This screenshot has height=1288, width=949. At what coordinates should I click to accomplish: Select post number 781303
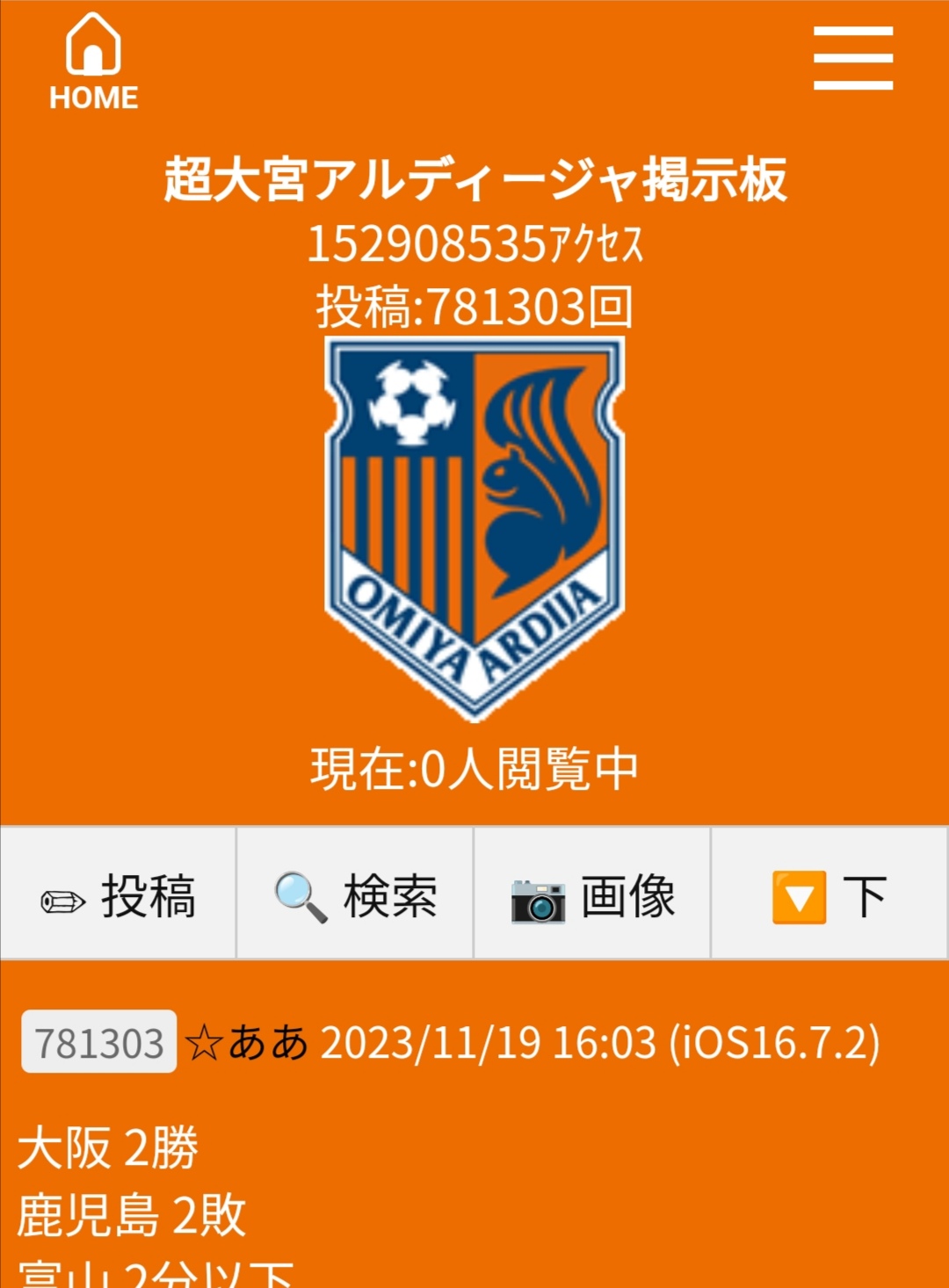coord(99,1043)
